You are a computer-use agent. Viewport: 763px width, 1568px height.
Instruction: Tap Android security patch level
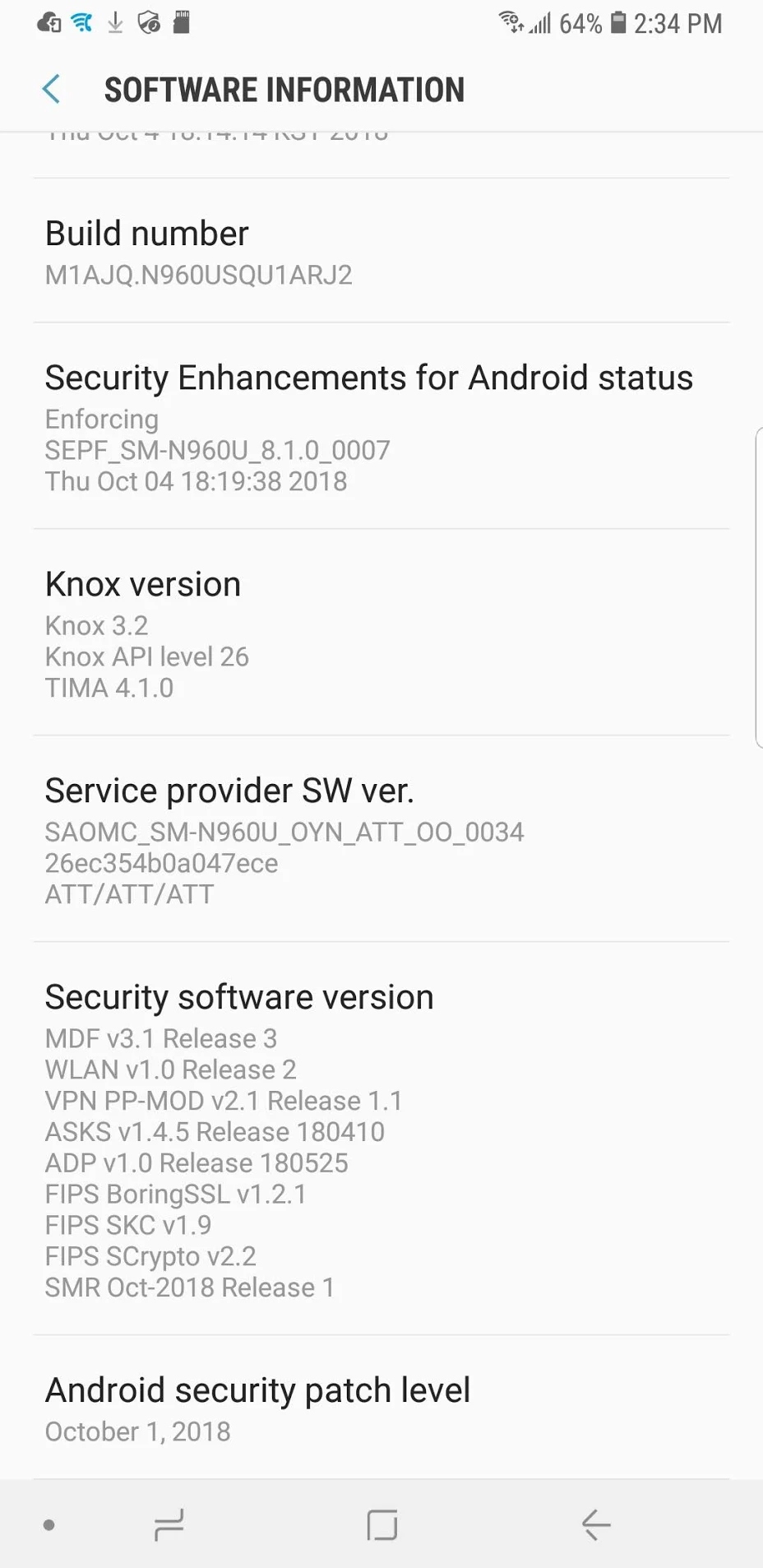pyautogui.click(x=381, y=1408)
